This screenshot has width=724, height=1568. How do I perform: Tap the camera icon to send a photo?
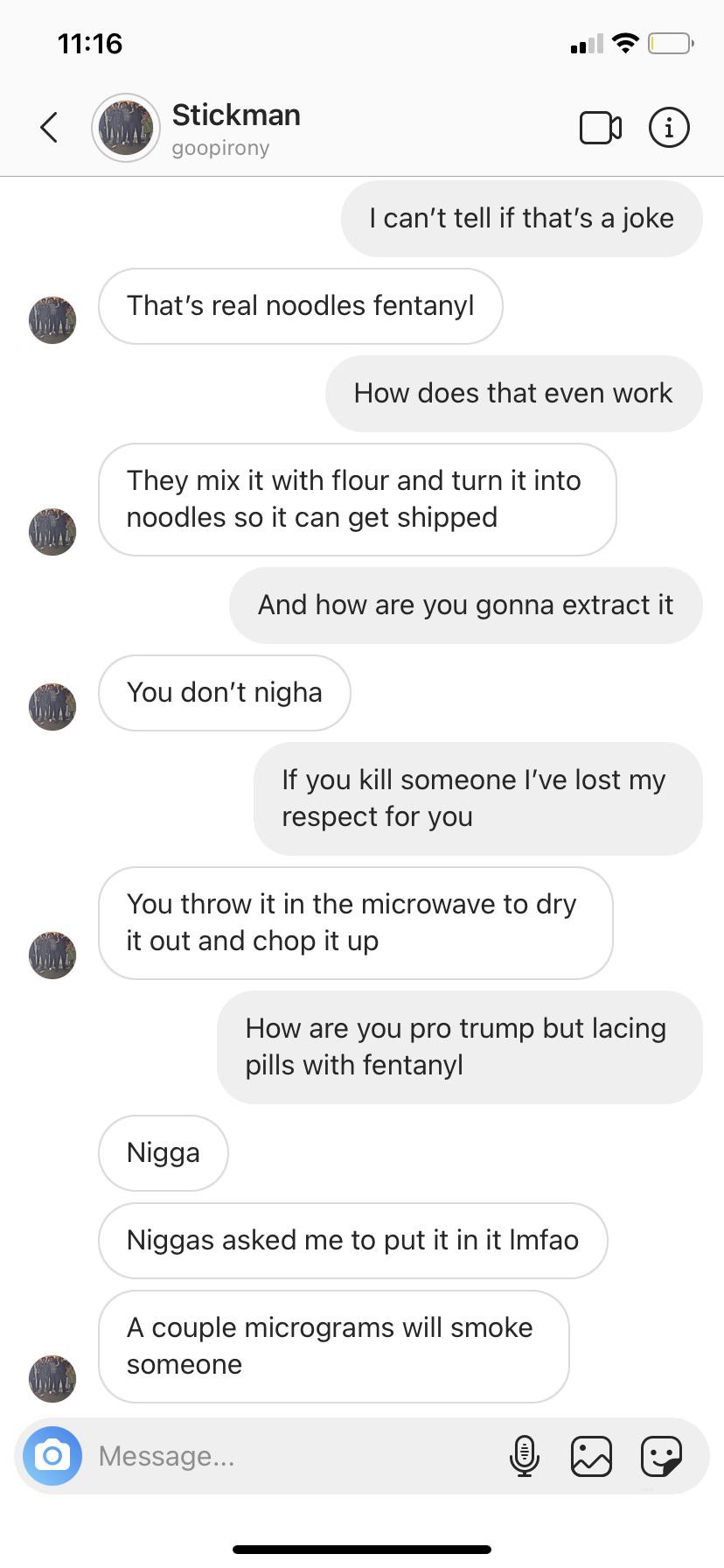(52, 1456)
